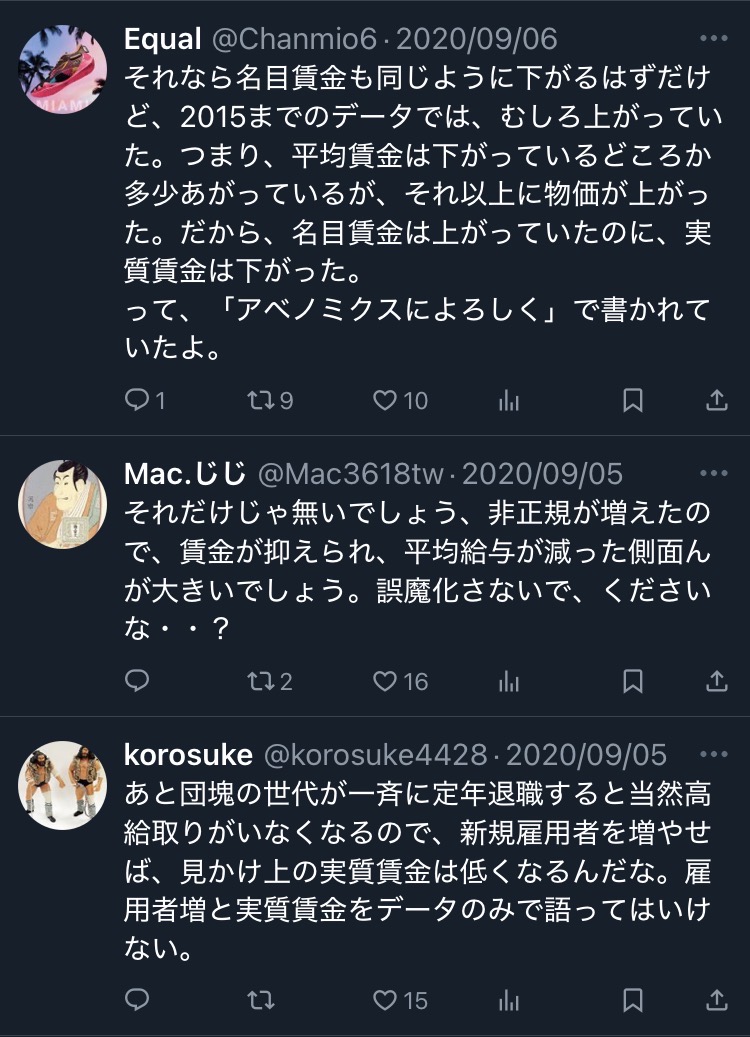
Task: Open overflow menu on Mac.じじ's tweet
Action: [x=714, y=472]
